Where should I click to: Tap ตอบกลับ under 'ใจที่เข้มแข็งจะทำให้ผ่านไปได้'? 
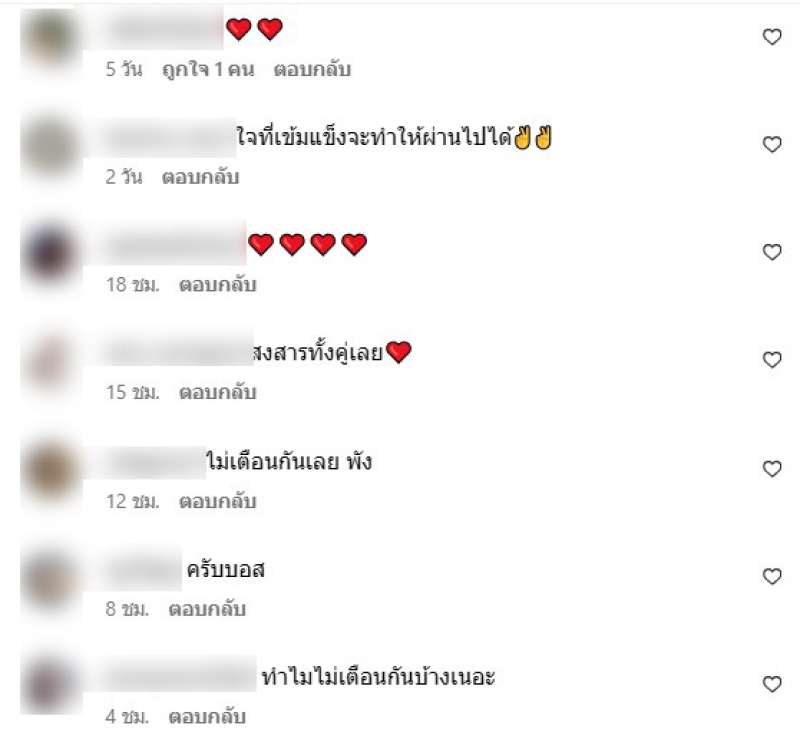[x=200, y=177]
